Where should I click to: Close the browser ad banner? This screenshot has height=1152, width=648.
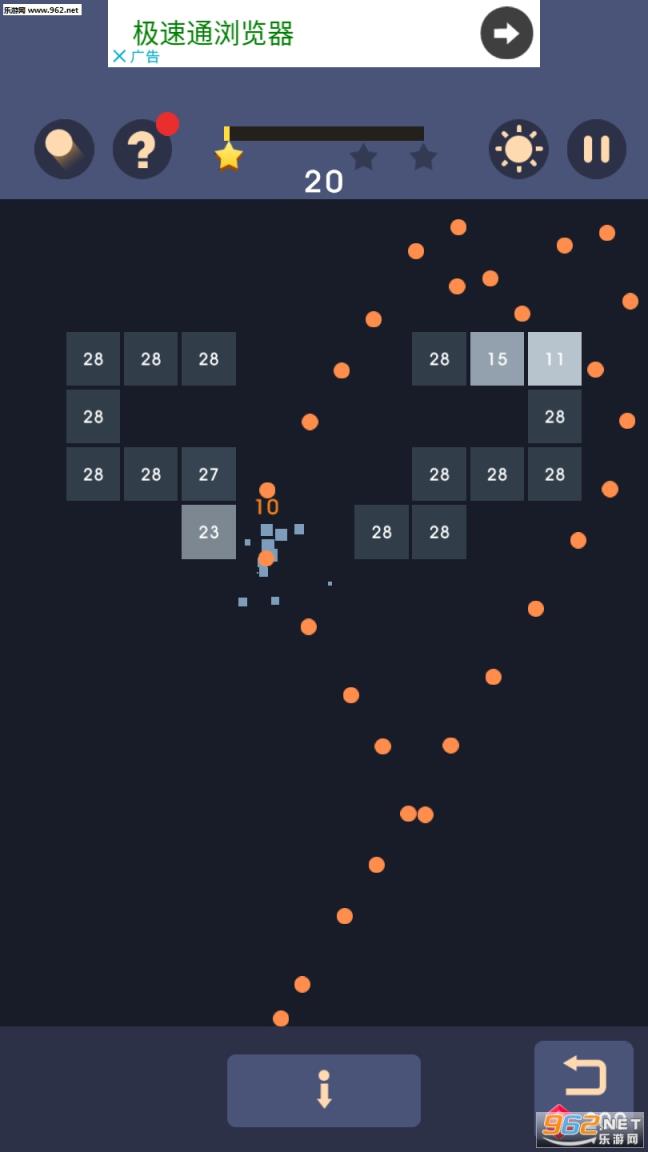click(119, 56)
